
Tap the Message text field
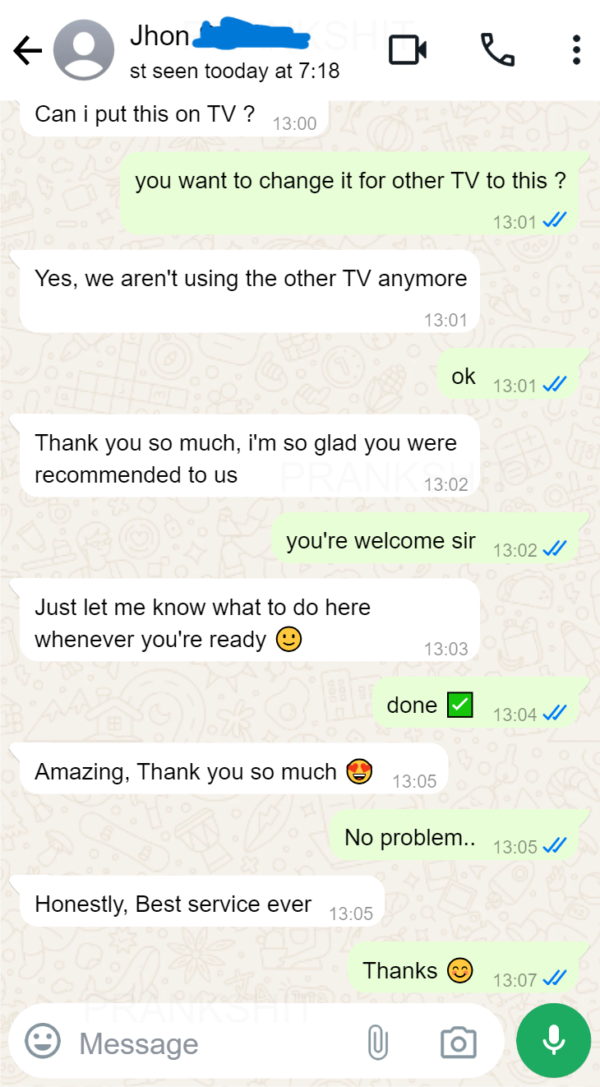210,1044
